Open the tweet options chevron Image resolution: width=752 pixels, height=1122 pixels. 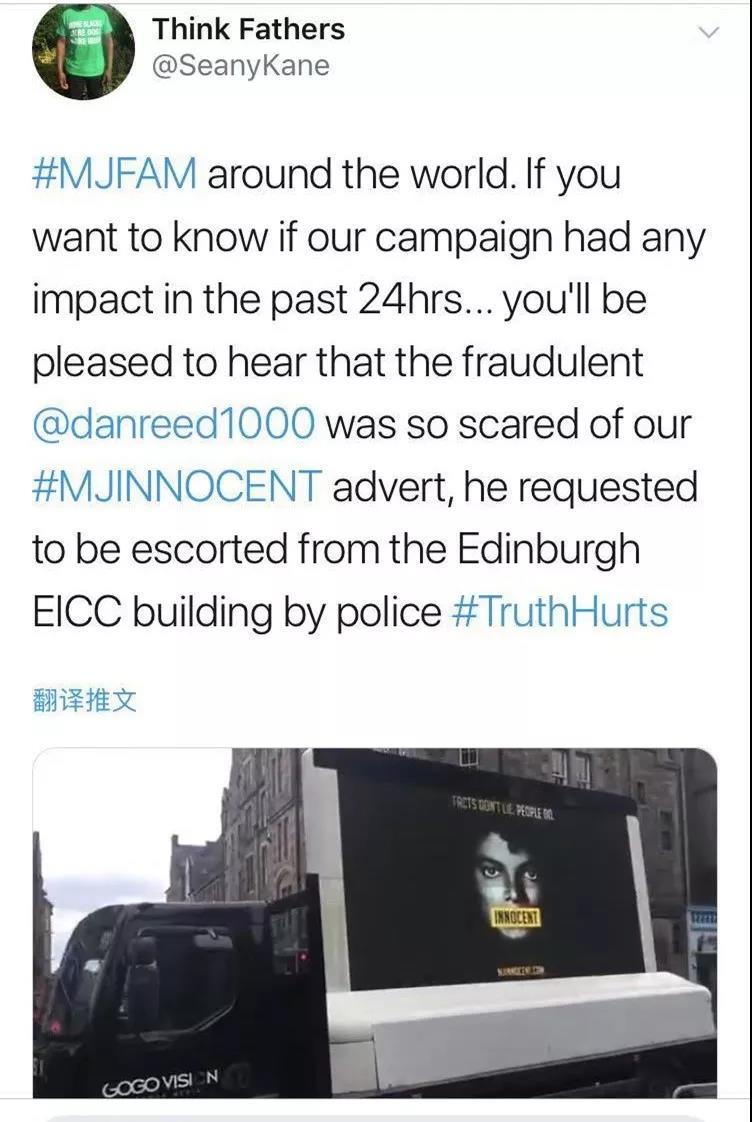[x=708, y=33]
